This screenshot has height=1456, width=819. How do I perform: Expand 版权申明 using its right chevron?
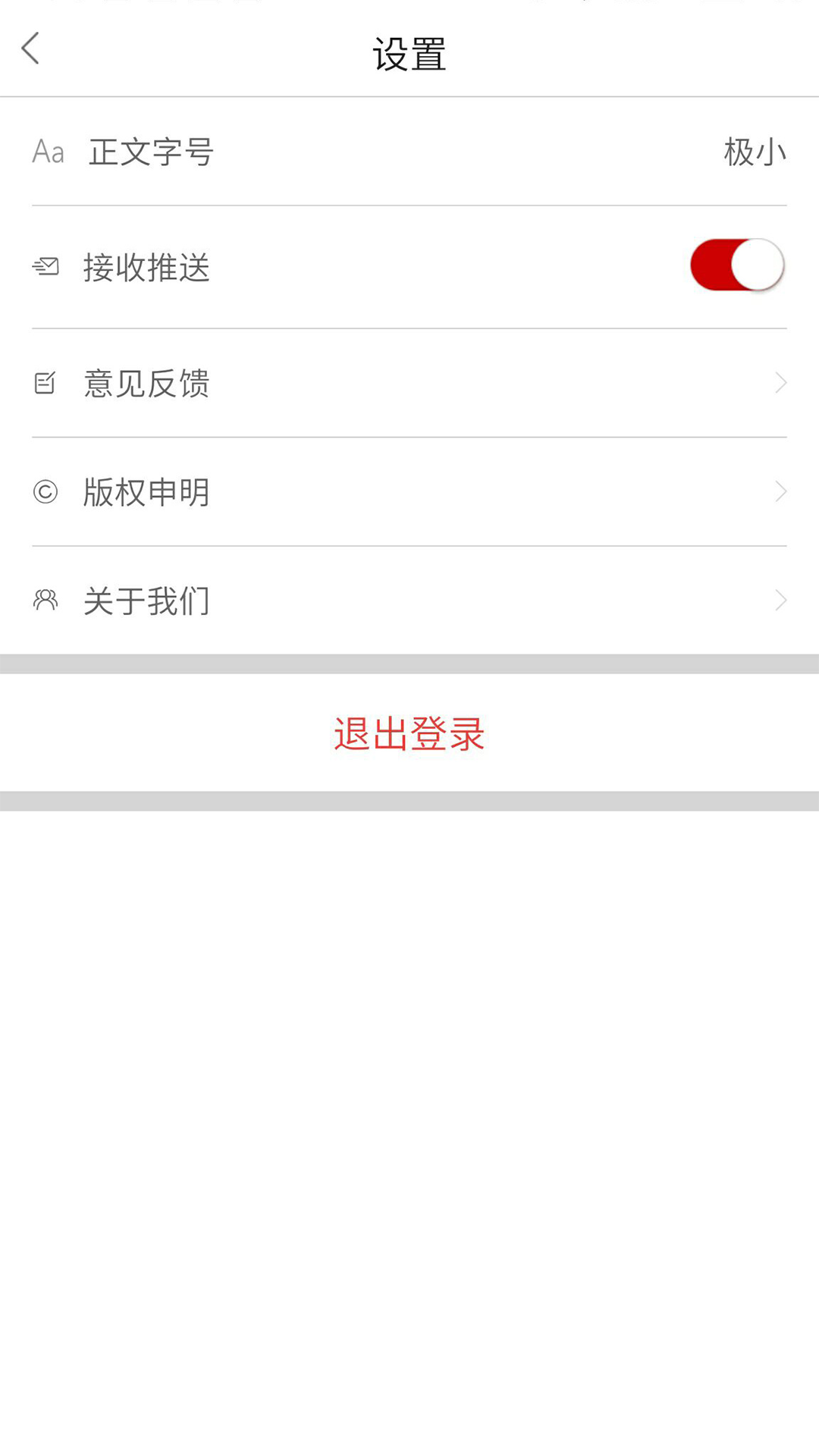tap(780, 491)
